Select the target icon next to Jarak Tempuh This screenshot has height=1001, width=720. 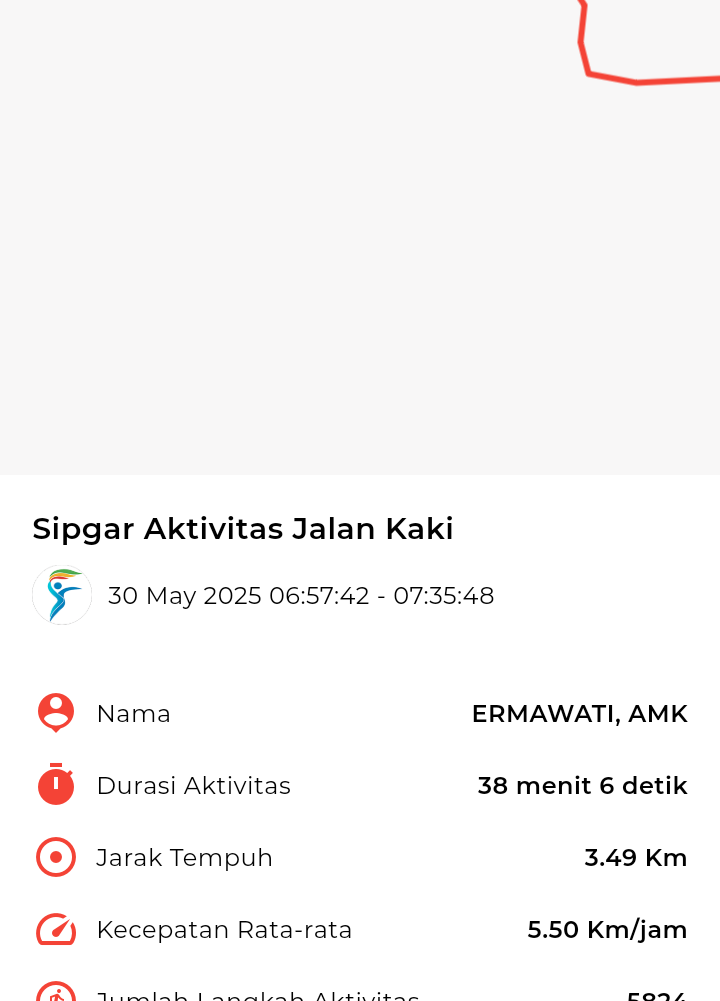pyautogui.click(x=55, y=856)
